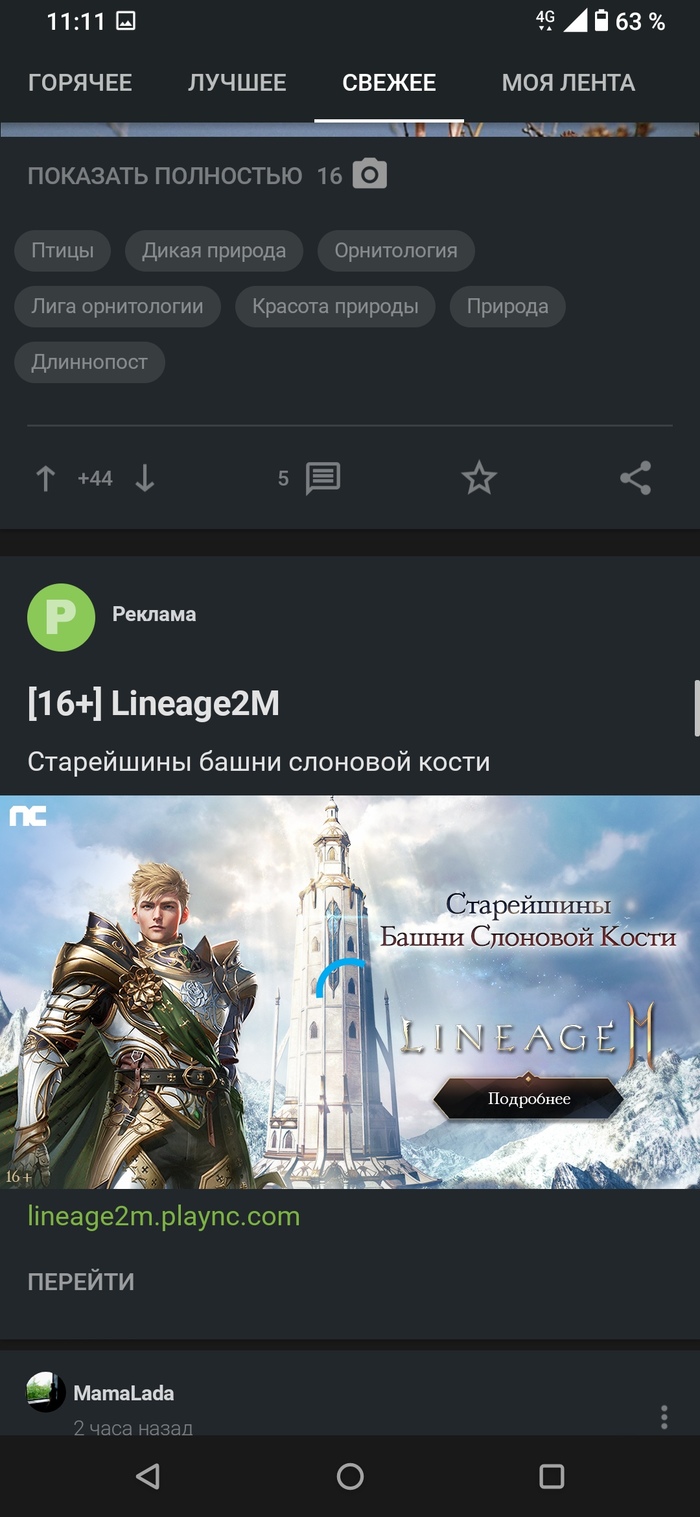Switch to the Горячее tab

pos(80,83)
